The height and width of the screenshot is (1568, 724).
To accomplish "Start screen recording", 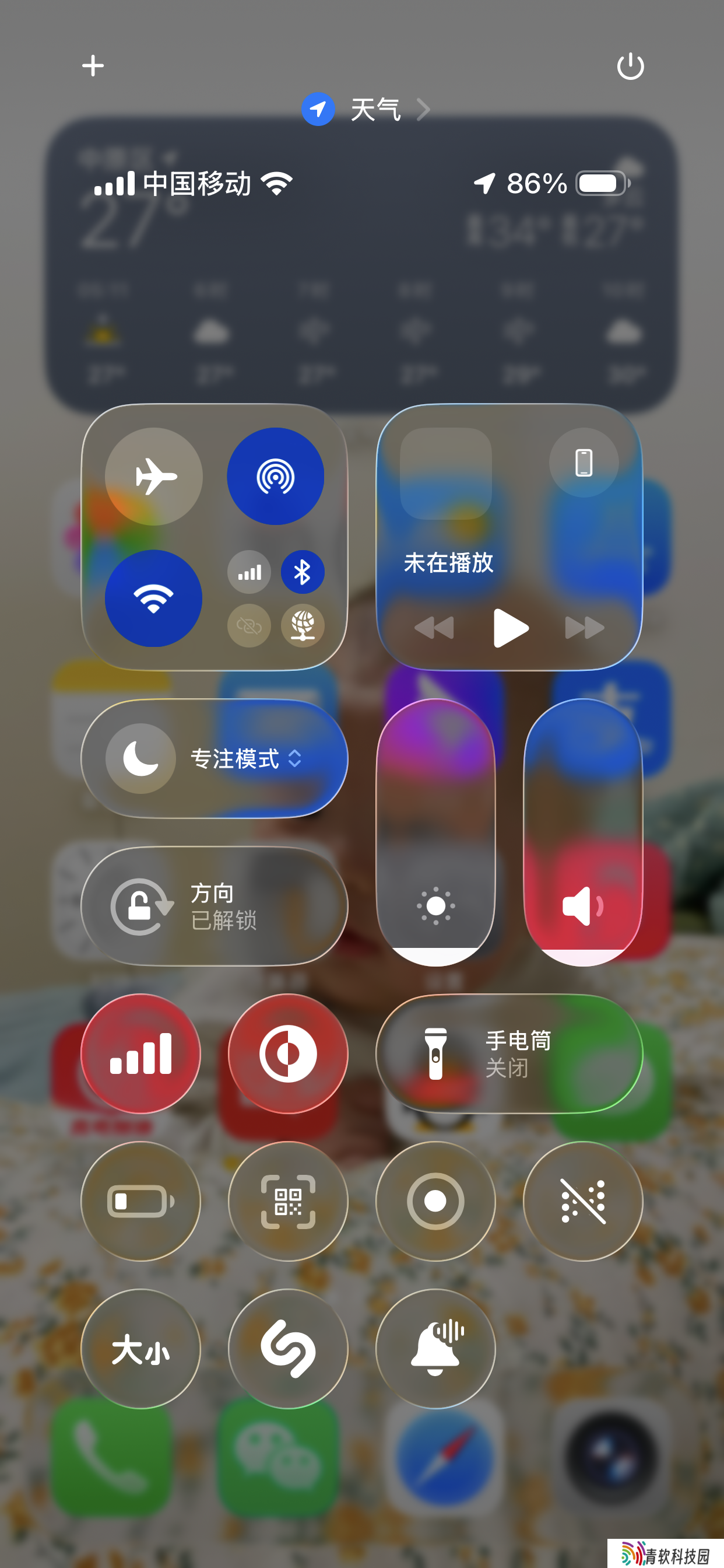I will pos(435,1202).
